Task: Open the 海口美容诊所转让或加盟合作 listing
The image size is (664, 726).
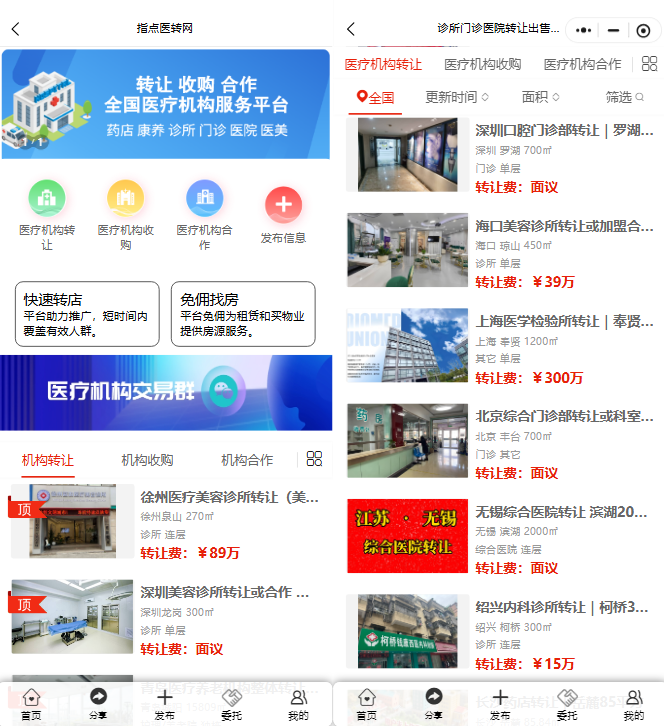Action: tap(564, 227)
